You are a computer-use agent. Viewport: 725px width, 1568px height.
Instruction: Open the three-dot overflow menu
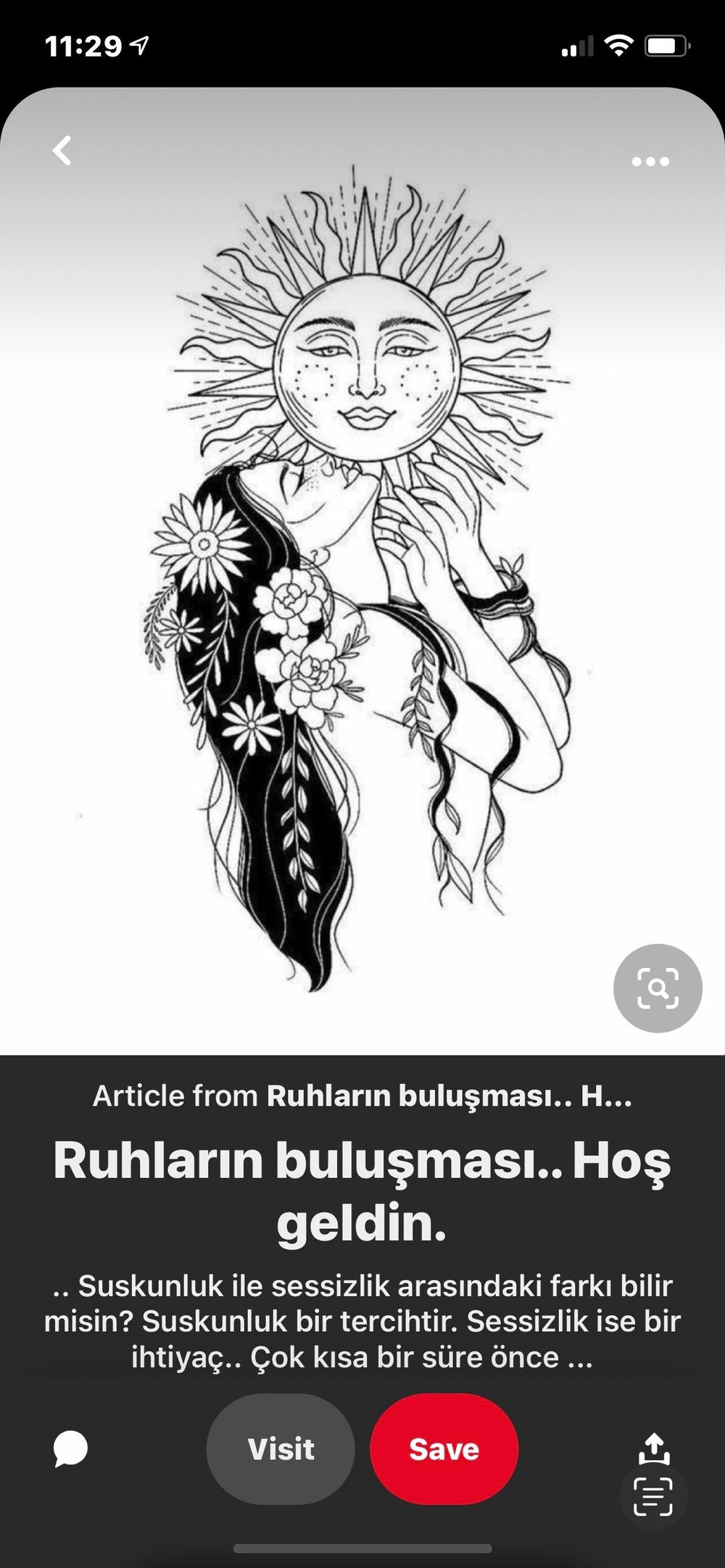[x=650, y=162]
